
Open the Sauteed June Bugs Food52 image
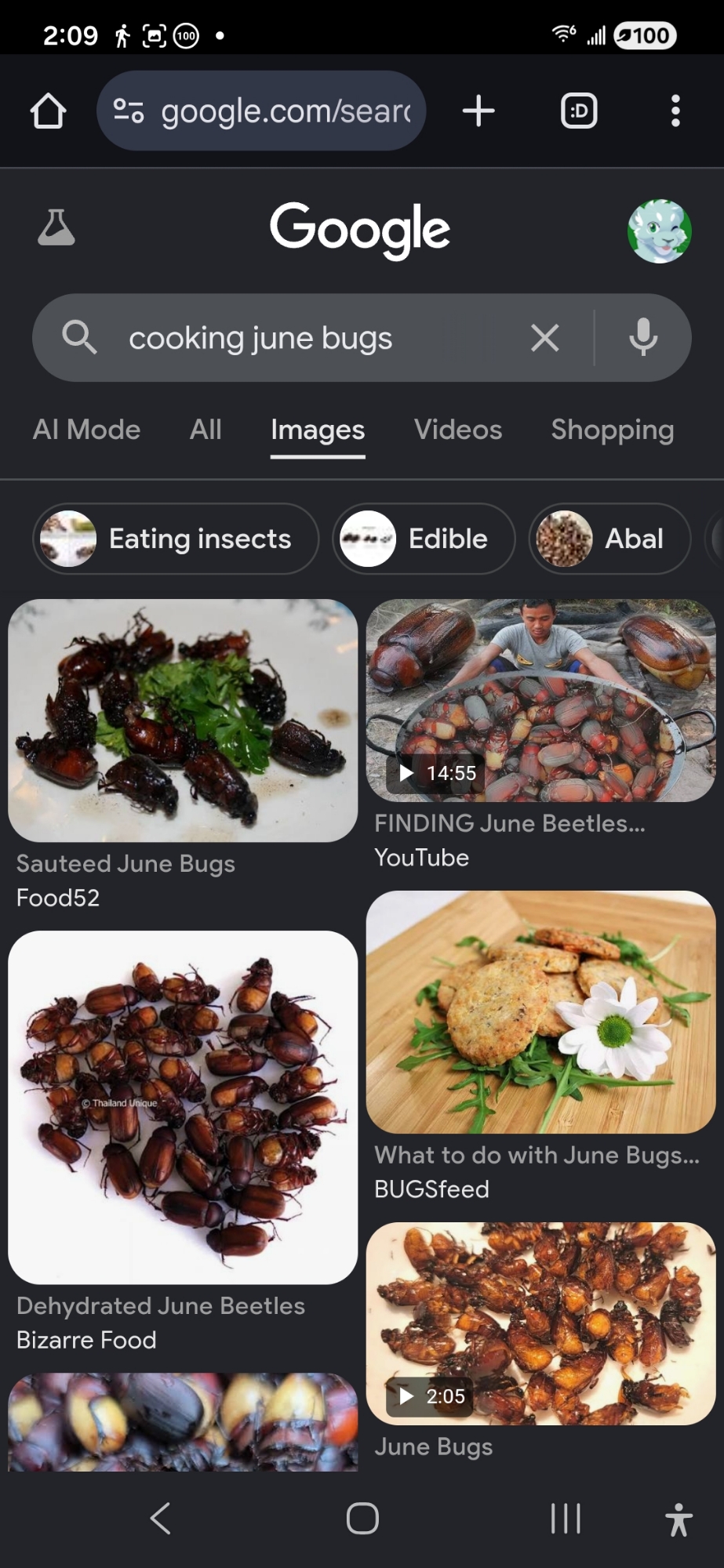tap(183, 720)
